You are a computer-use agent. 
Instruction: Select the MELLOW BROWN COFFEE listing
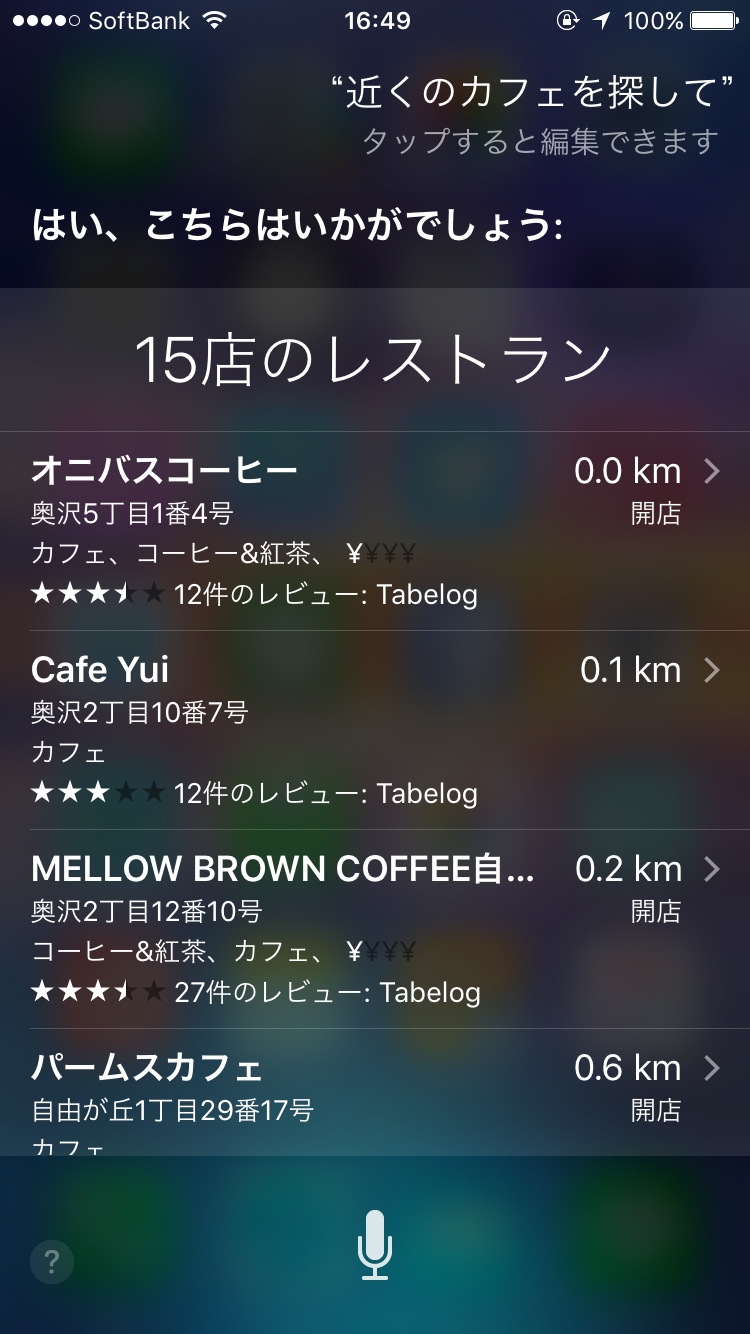(375, 929)
